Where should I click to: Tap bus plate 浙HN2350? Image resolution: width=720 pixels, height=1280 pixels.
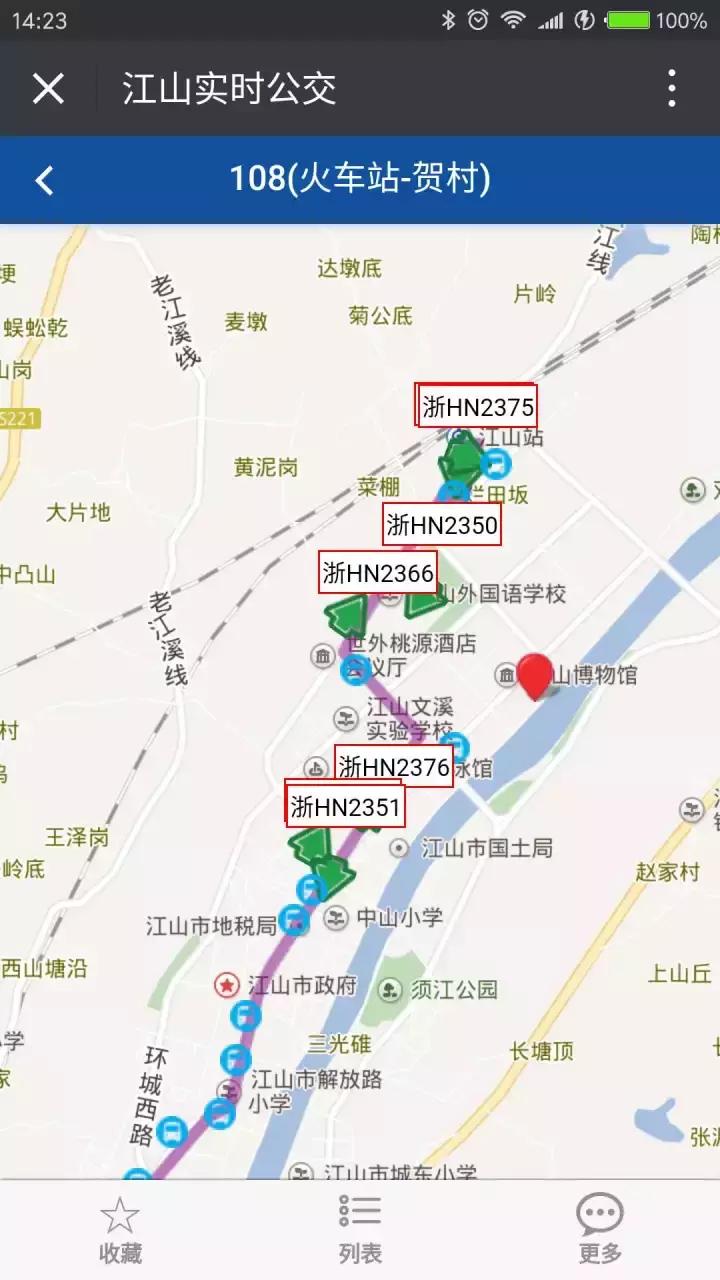[443, 522]
